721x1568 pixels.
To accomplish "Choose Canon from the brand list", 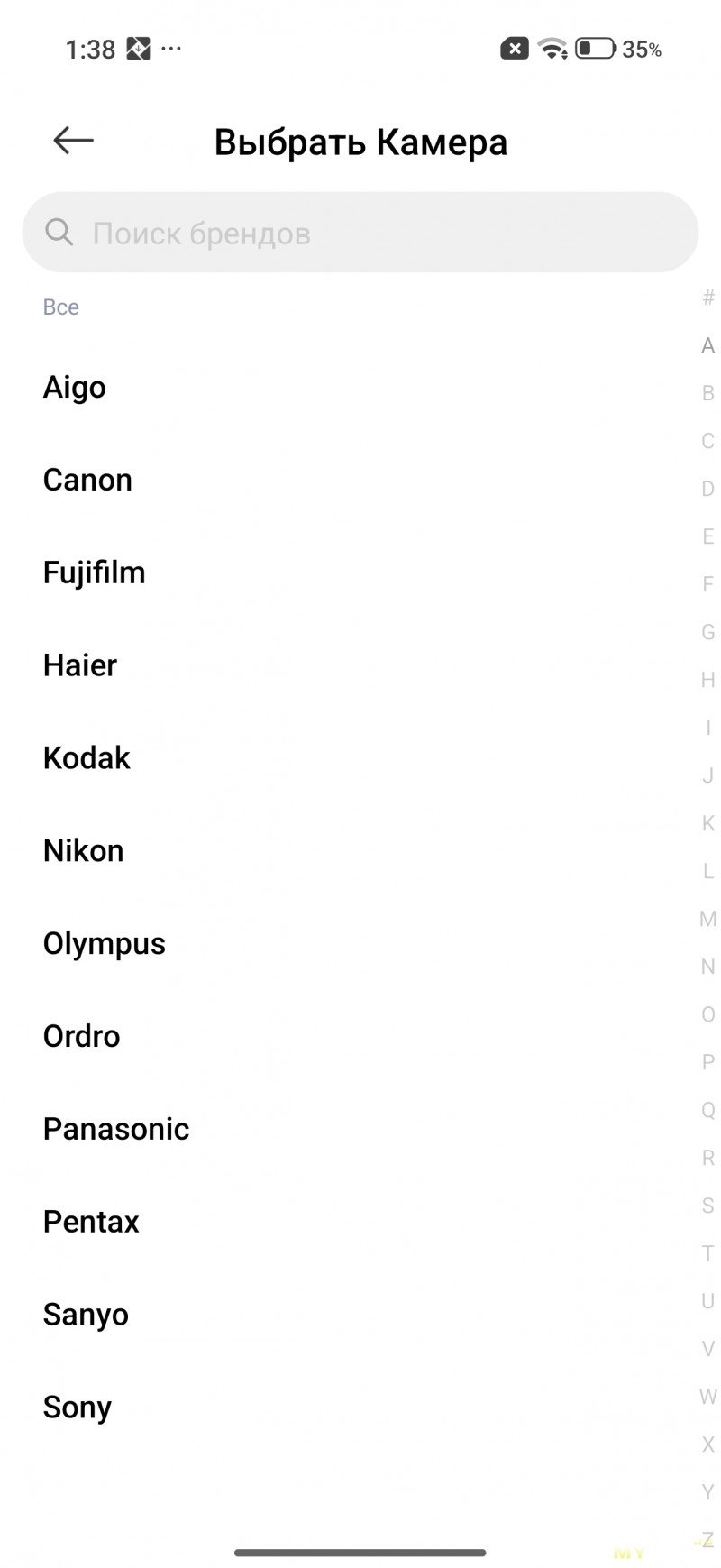I will [x=87, y=481].
